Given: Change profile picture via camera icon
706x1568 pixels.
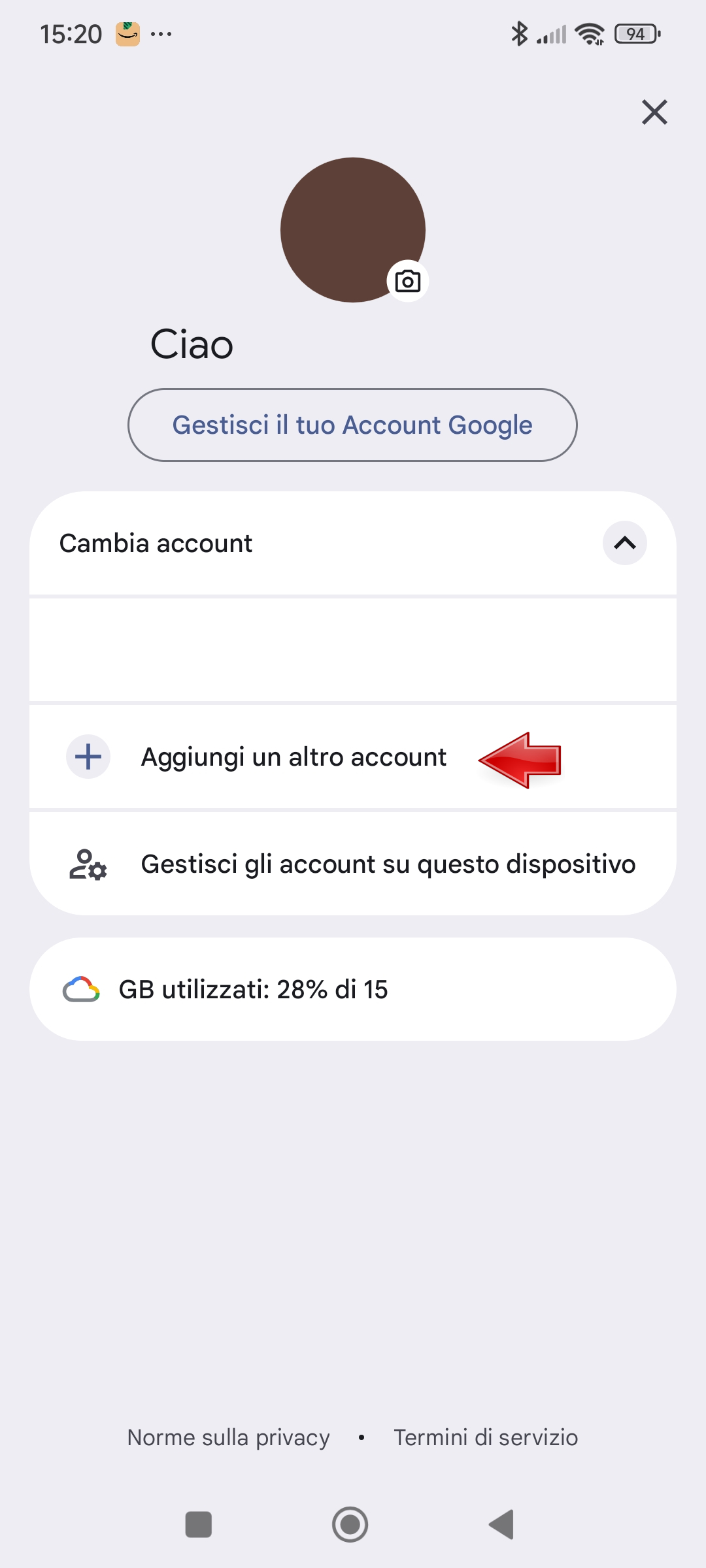Looking at the screenshot, I should coord(408,282).
